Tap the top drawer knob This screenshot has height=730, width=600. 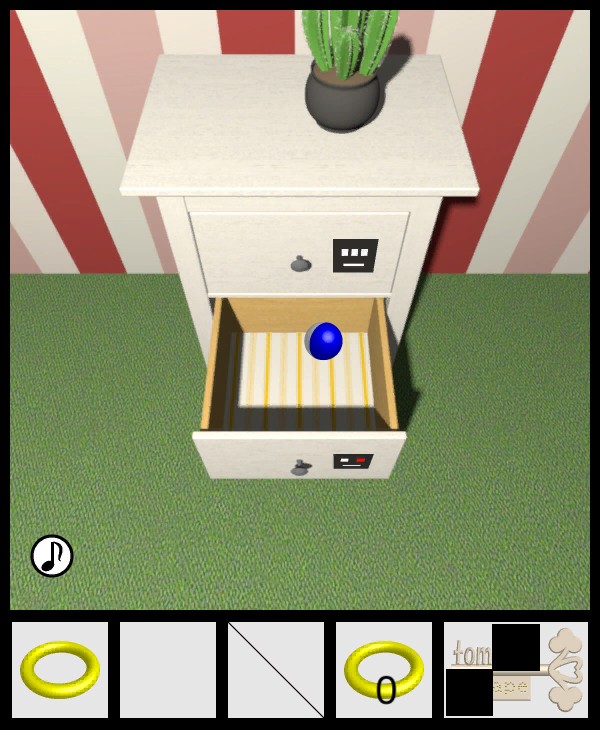click(x=300, y=265)
